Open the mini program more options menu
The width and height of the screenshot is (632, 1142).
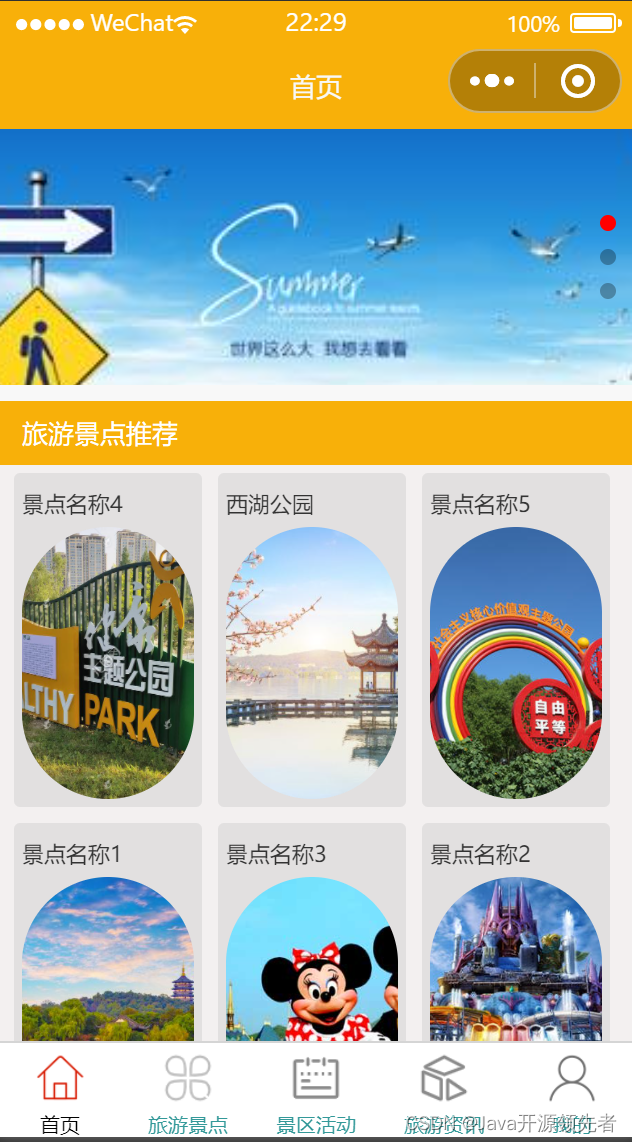[492, 81]
